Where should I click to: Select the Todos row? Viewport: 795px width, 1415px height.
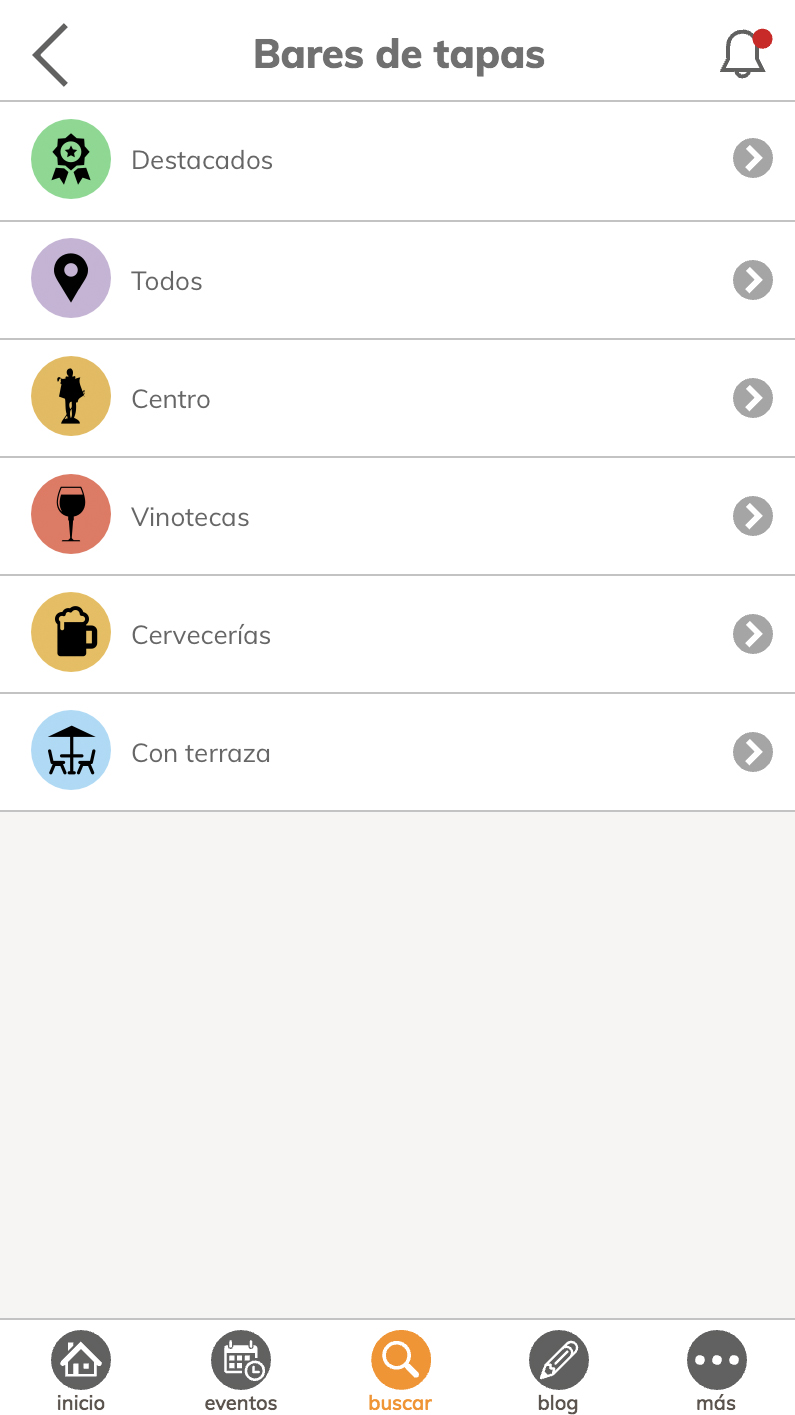(x=397, y=280)
